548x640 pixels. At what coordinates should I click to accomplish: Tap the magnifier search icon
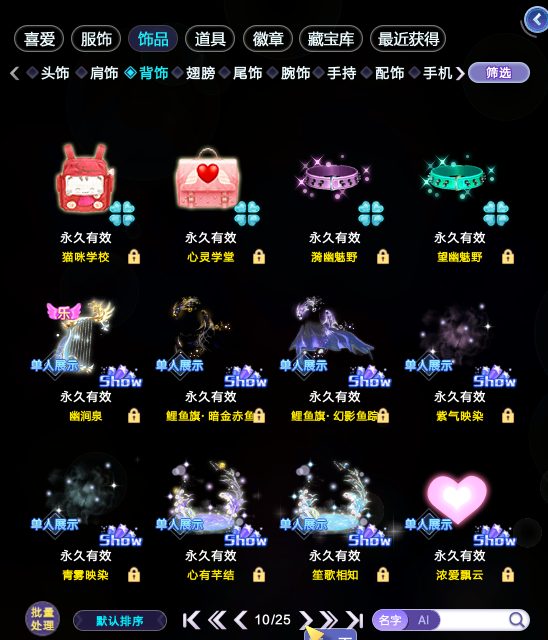[517, 620]
